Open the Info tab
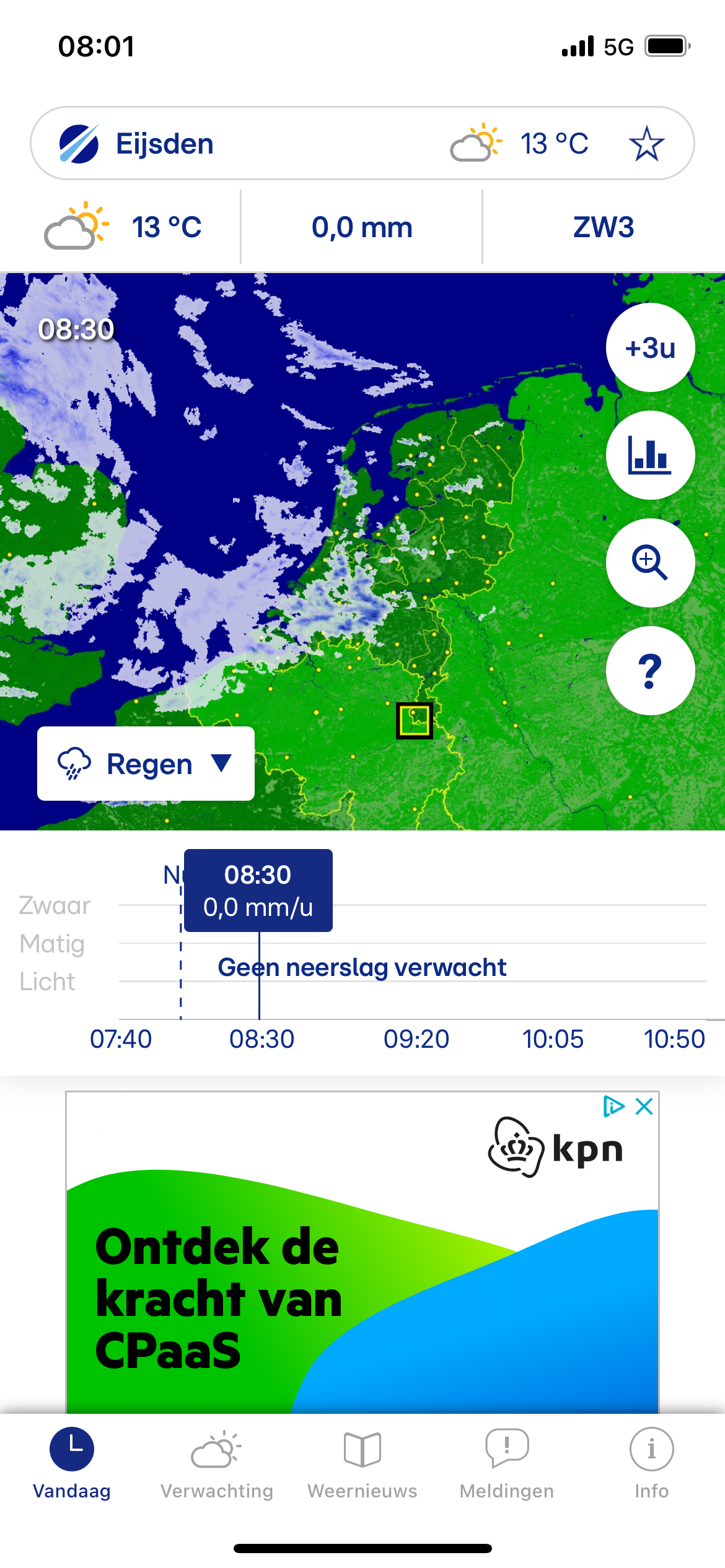This screenshot has height=1568, width=725. 651,1463
